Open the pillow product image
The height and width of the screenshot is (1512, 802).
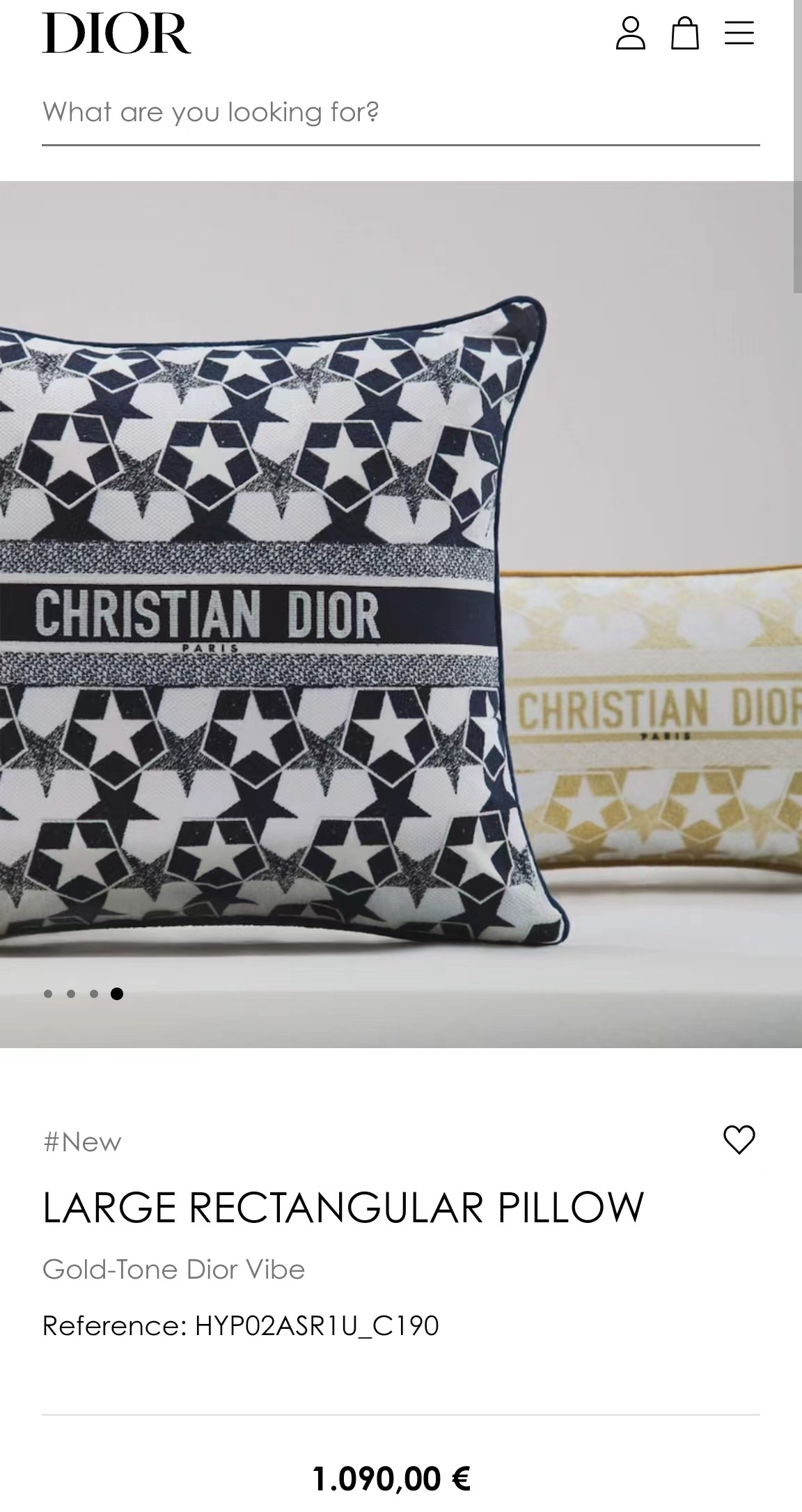tap(400, 613)
